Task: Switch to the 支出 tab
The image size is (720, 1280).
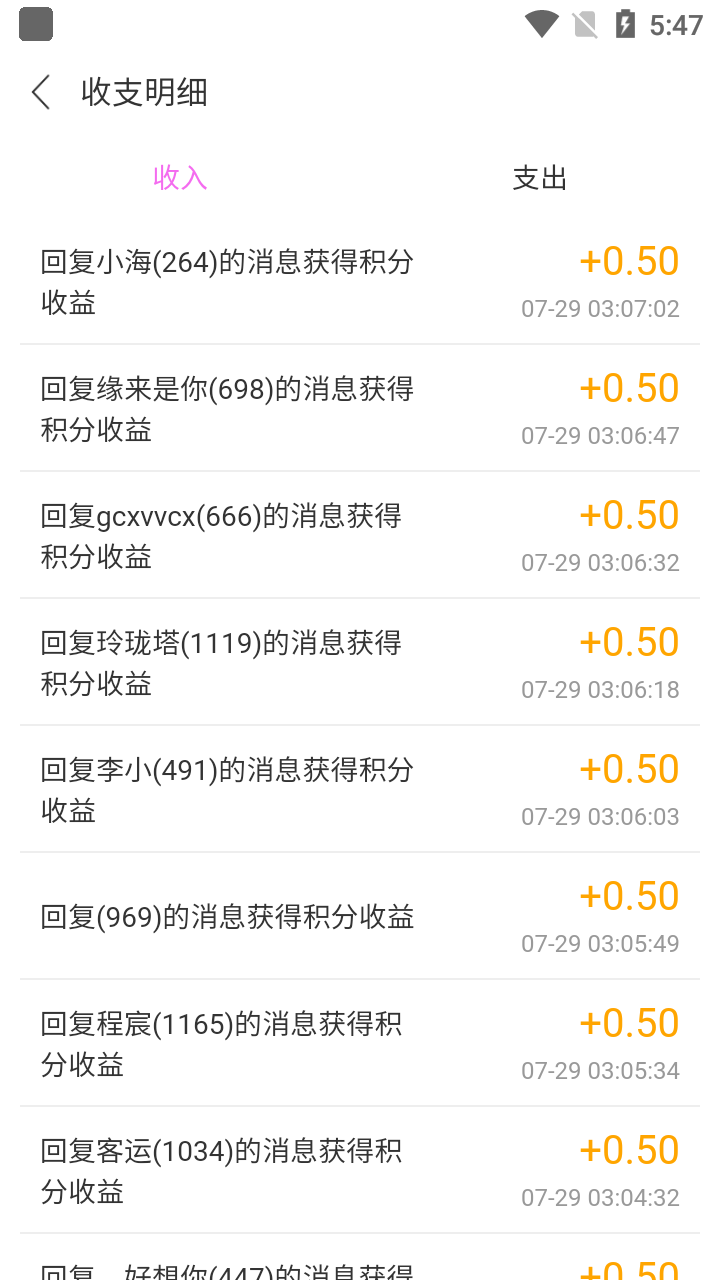Action: (x=540, y=177)
